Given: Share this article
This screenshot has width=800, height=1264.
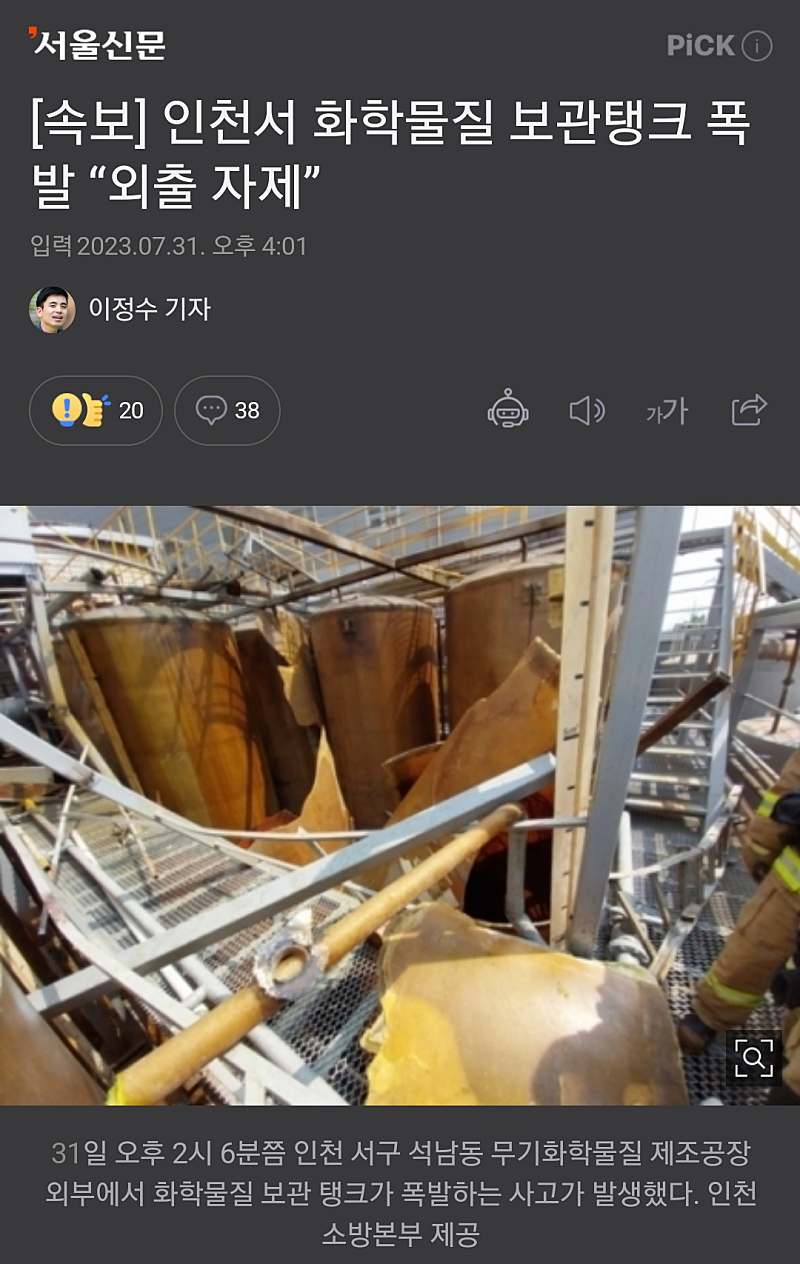Looking at the screenshot, I should [x=749, y=410].
